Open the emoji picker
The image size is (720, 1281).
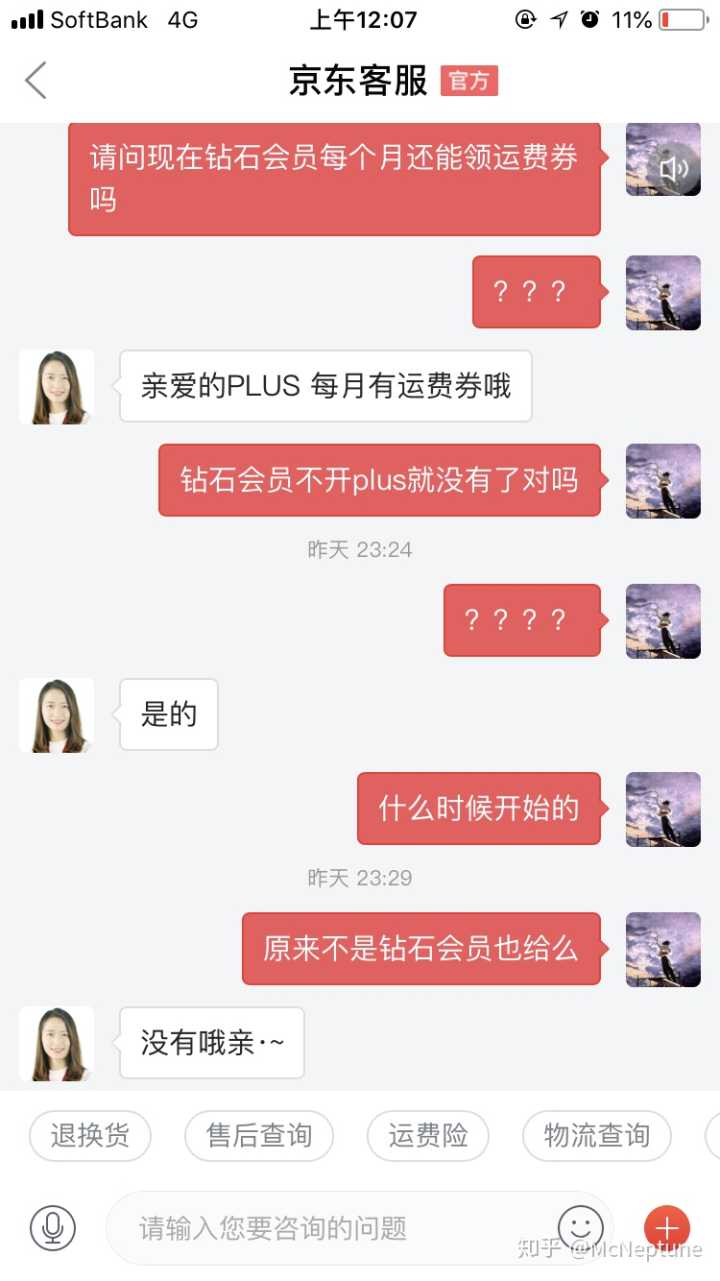[x=581, y=1227]
